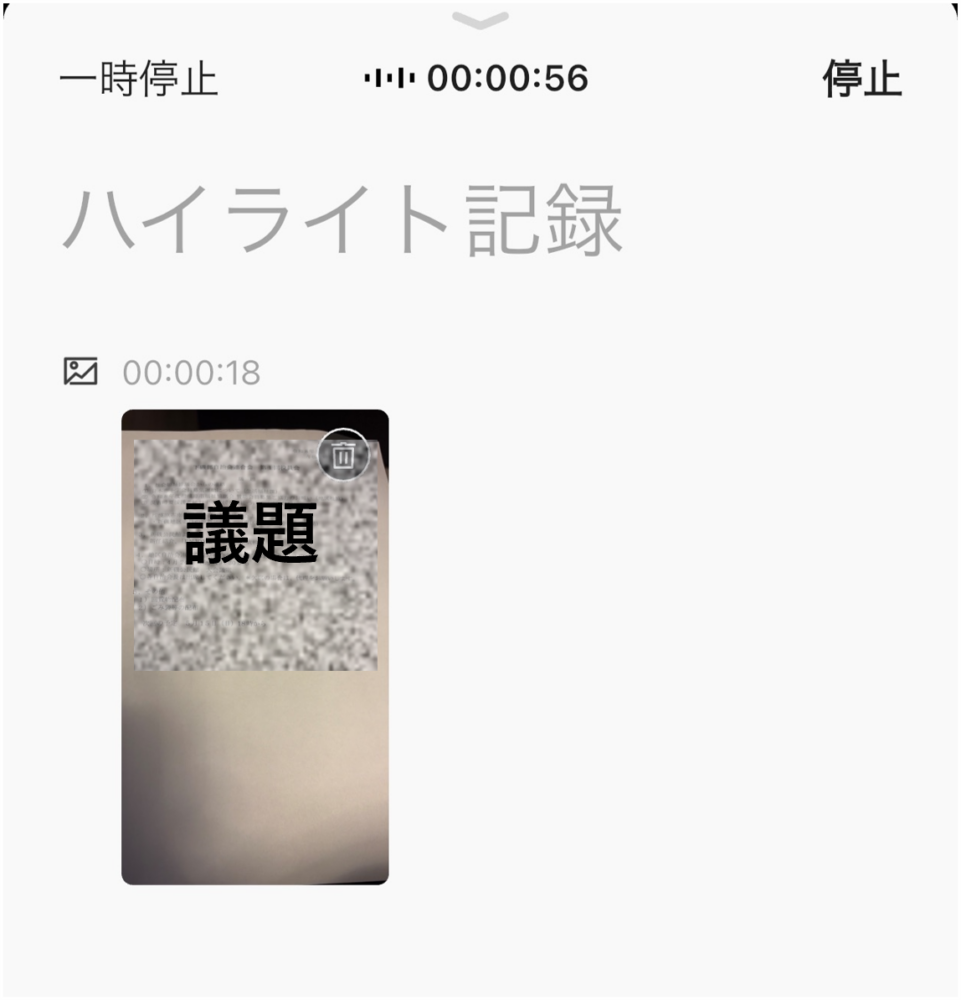The image size is (961, 1000).
Task: Open the photo captured at 00:00:18
Action: pyautogui.click(x=254, y=700)
